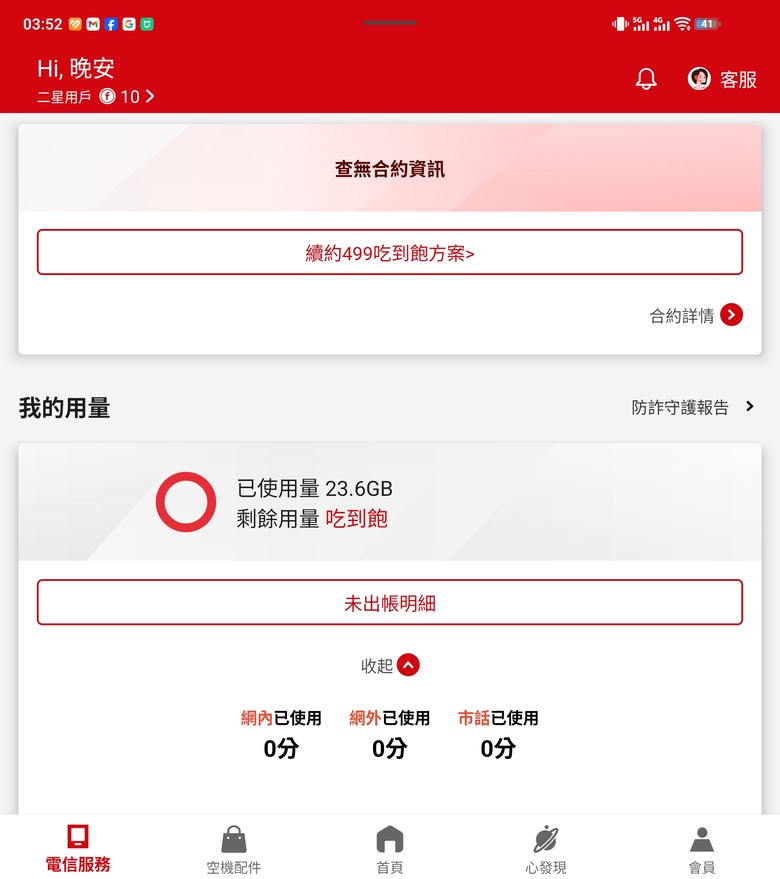
Task: Go to 首頁 home tab
Action: click(390, 848)
